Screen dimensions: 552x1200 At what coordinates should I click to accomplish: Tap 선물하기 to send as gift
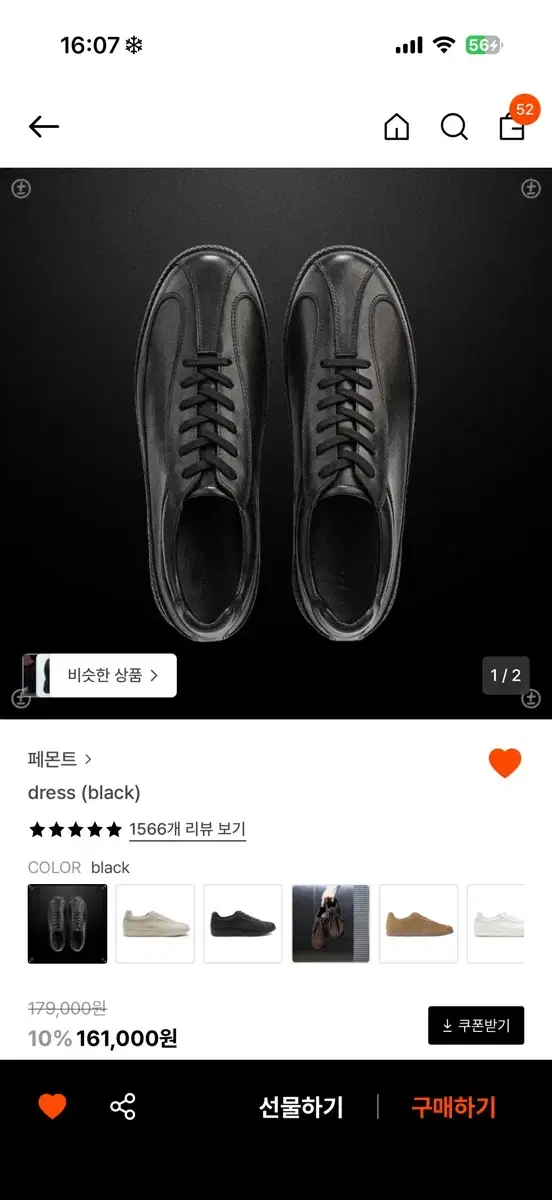(x=301, y=1107)
